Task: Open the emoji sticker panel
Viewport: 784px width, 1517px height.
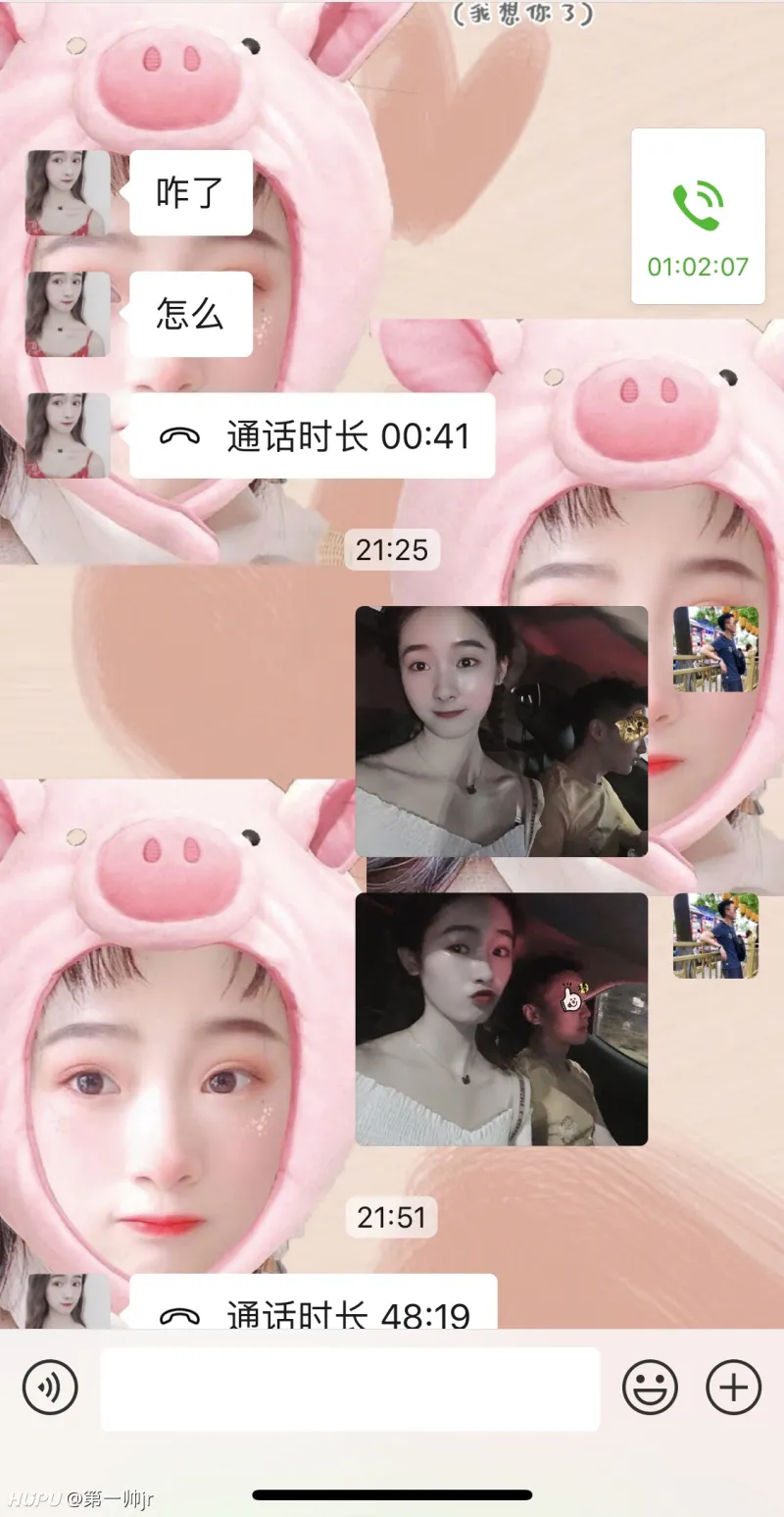Action: (x=650, y=1388)
